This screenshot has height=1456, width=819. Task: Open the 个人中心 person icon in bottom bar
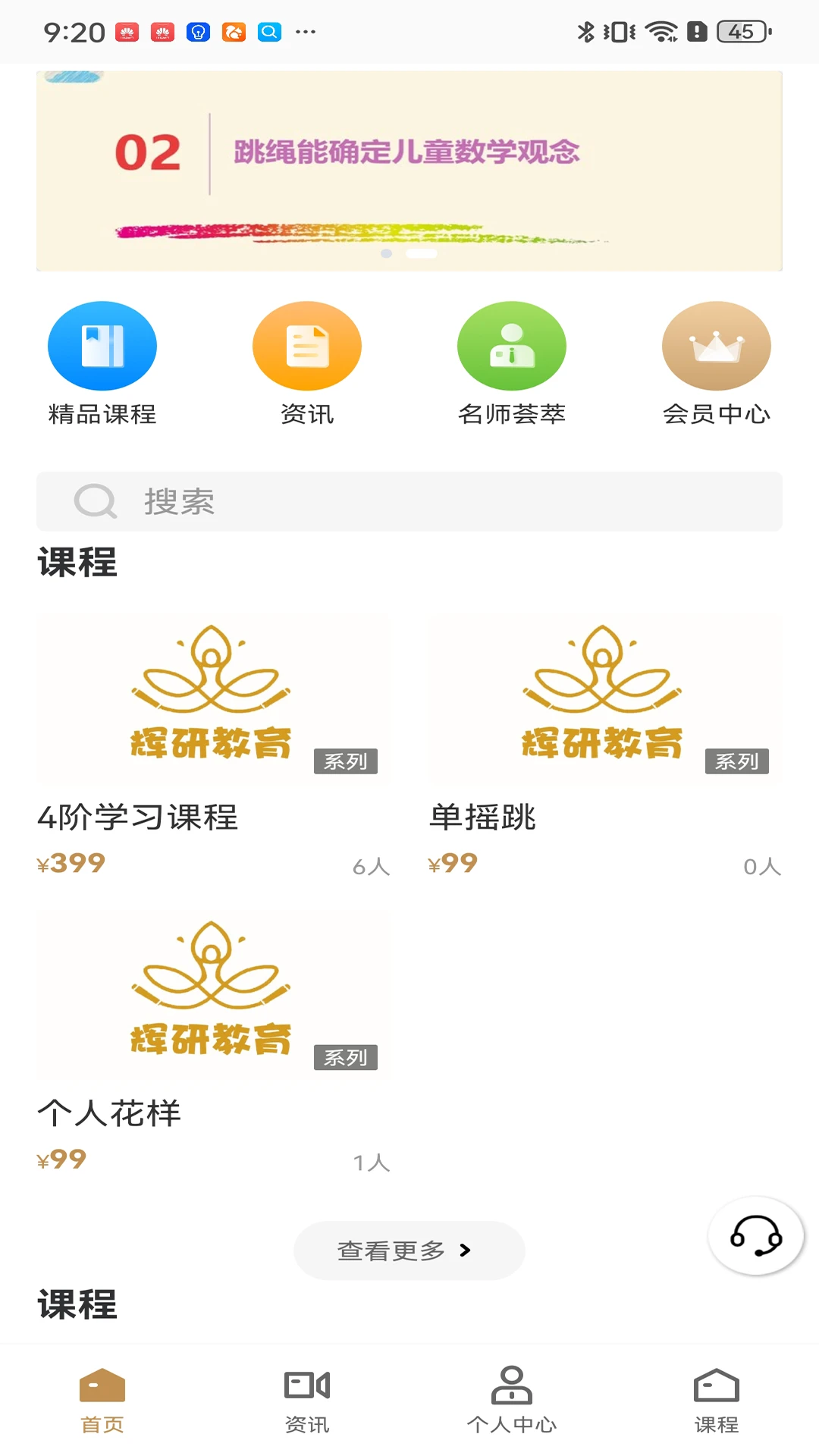pos(511,1384)
